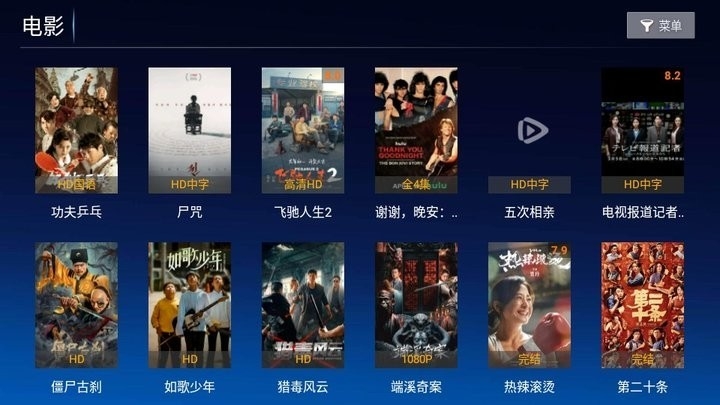Select the movie 僵尸古刹
Screen dimensions: 720x405
tap(76, 305)
